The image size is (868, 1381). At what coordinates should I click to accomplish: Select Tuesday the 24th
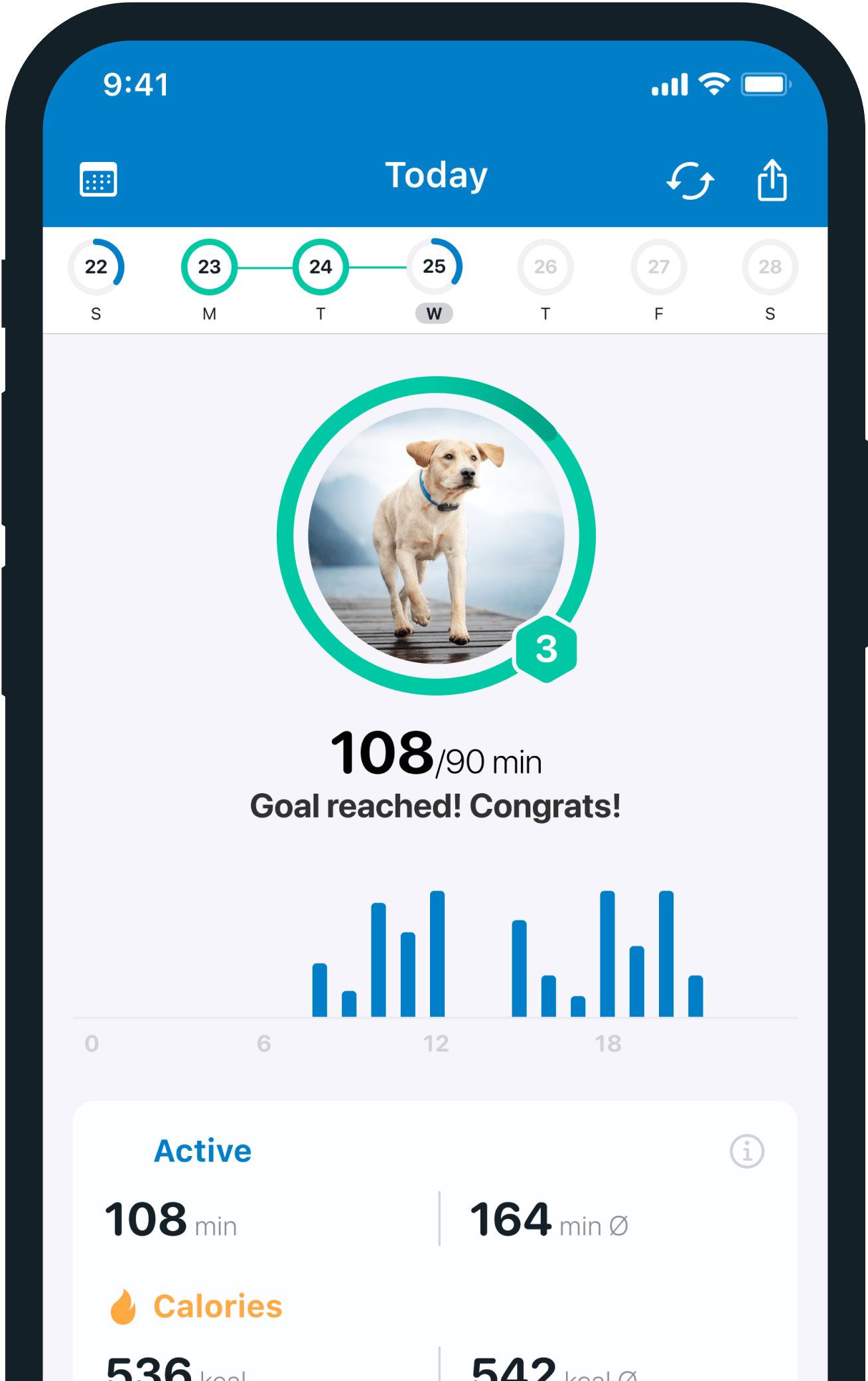(321, 267)
